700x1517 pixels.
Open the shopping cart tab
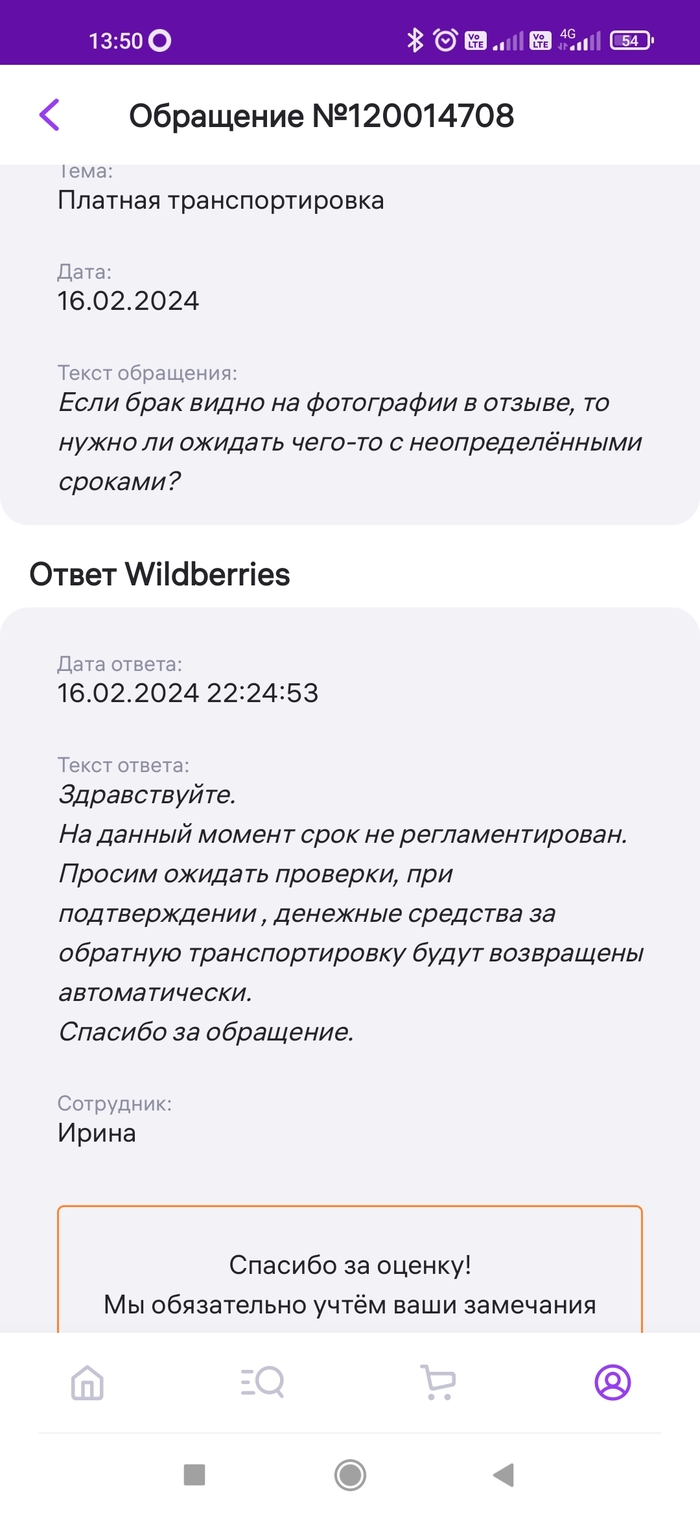tap(437, 1383)
